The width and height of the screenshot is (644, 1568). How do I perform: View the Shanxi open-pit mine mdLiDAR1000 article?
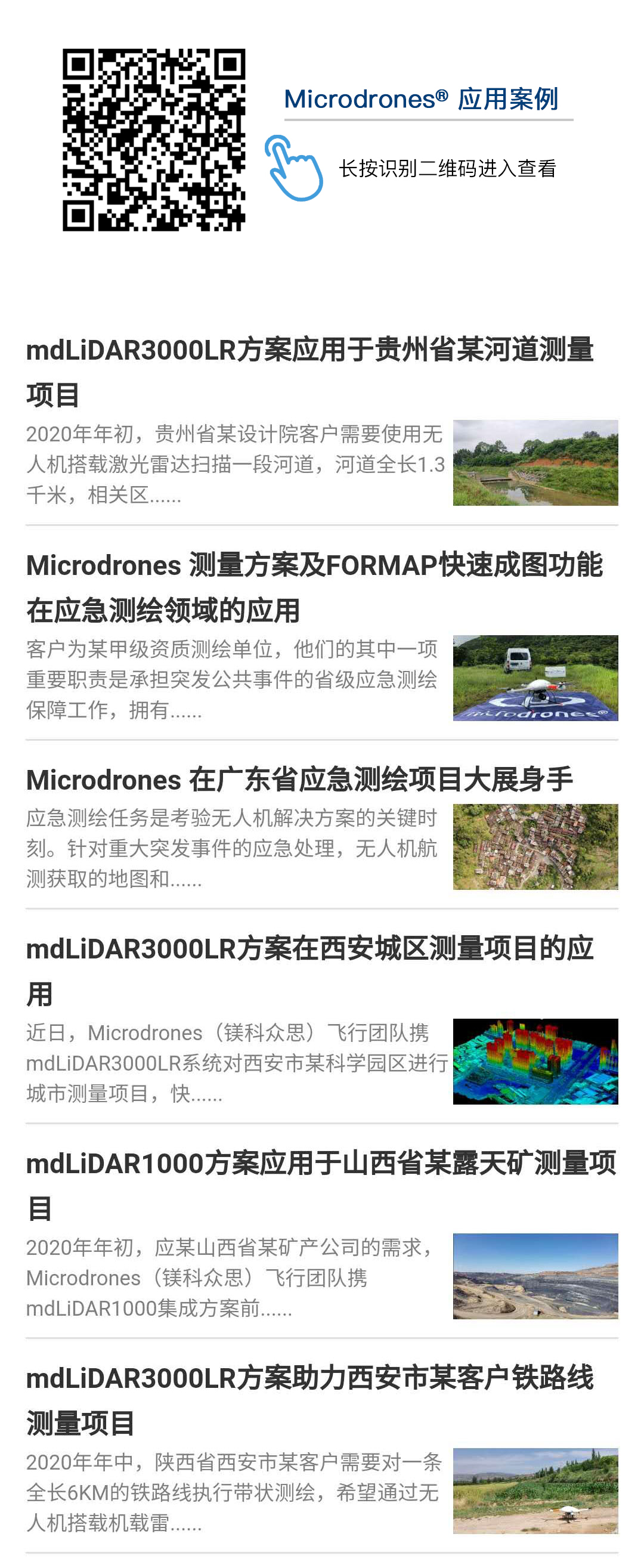pos(321,1164)
